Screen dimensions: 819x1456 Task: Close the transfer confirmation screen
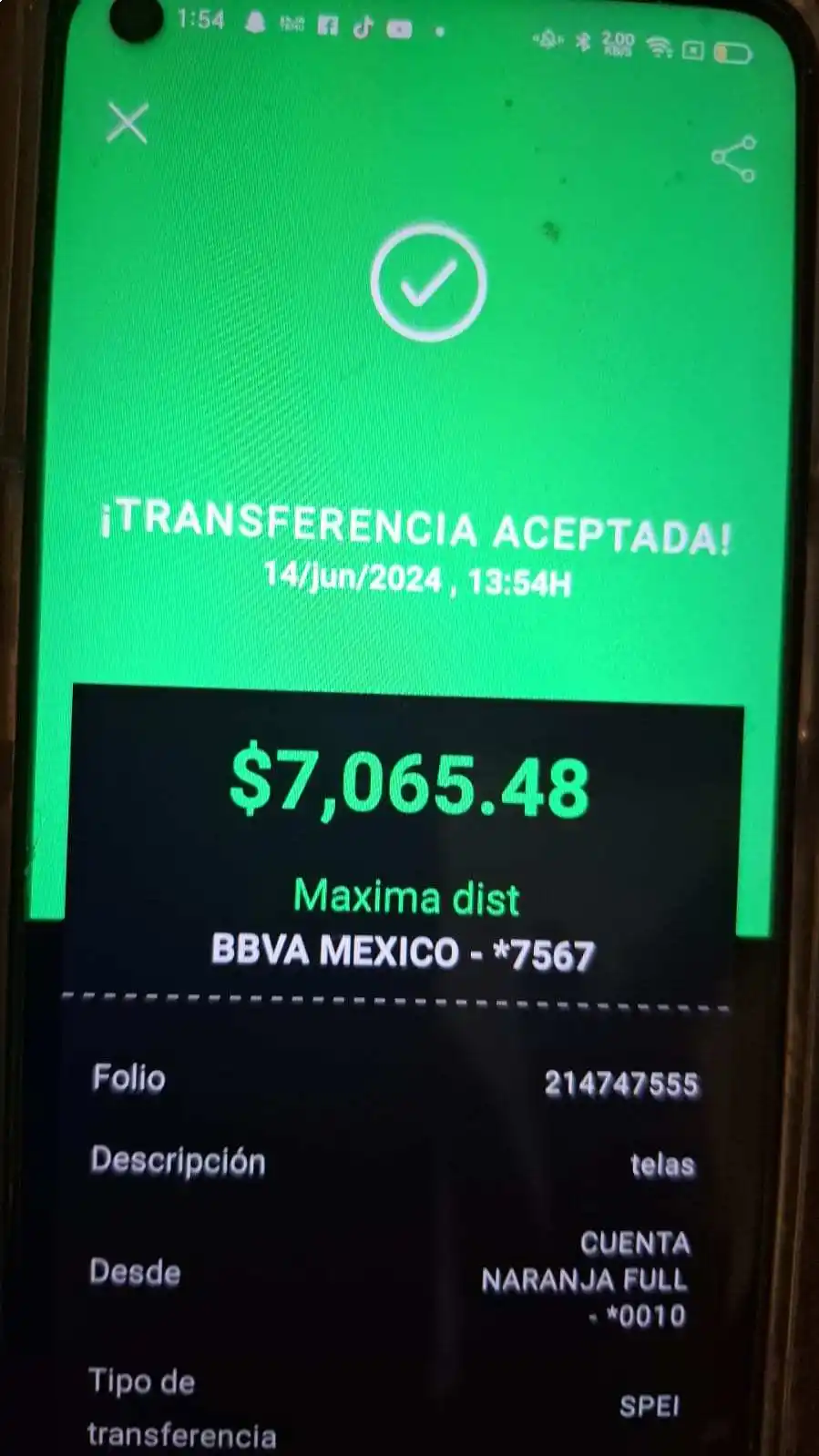coord(128,123)
